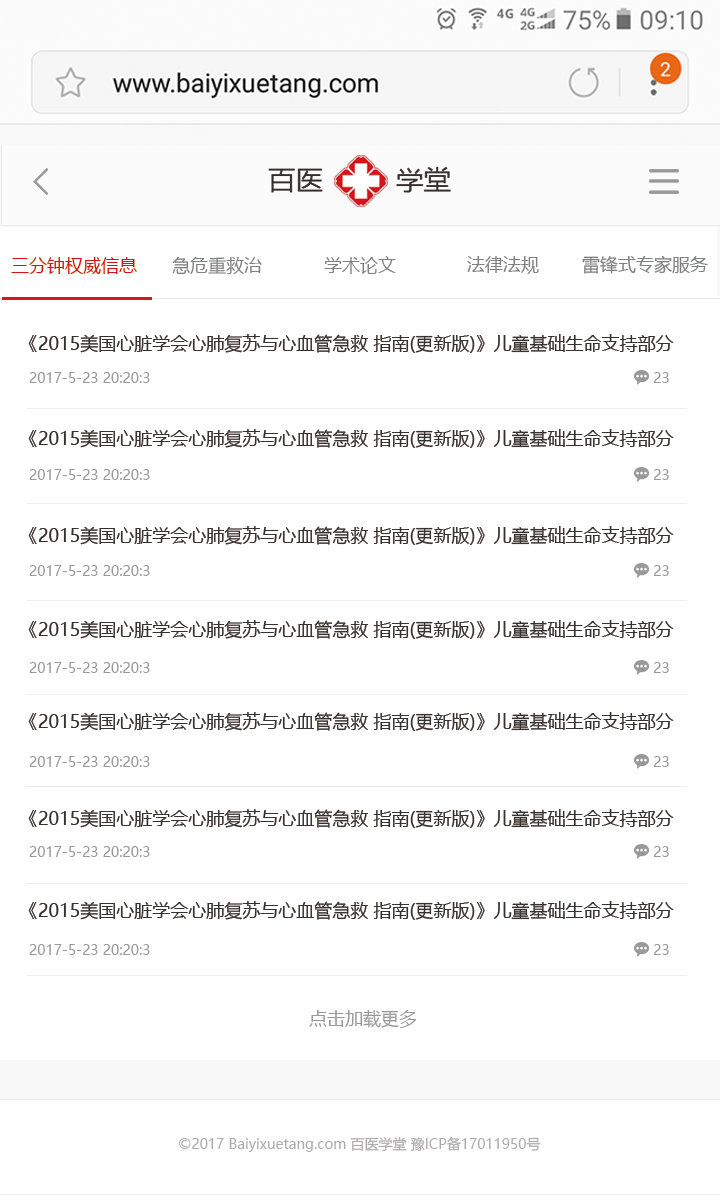The width and height of the screenshot is (720, 1195).
Task: Select the 三分钟权威信息 tab
Action: (x=75, y=265)
